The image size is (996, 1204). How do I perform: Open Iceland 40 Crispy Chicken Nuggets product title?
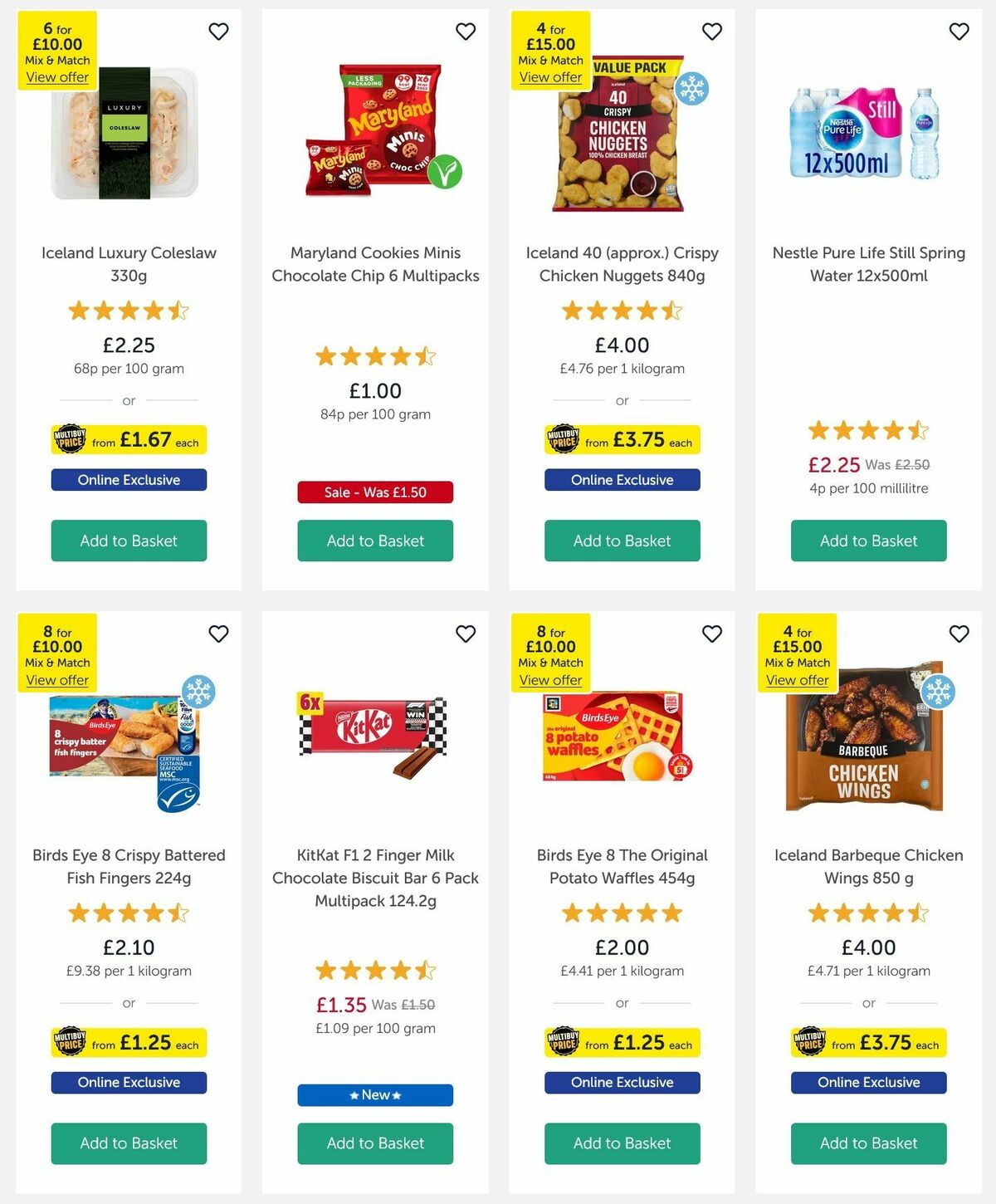pyautogui.click(x=621, y=264)
